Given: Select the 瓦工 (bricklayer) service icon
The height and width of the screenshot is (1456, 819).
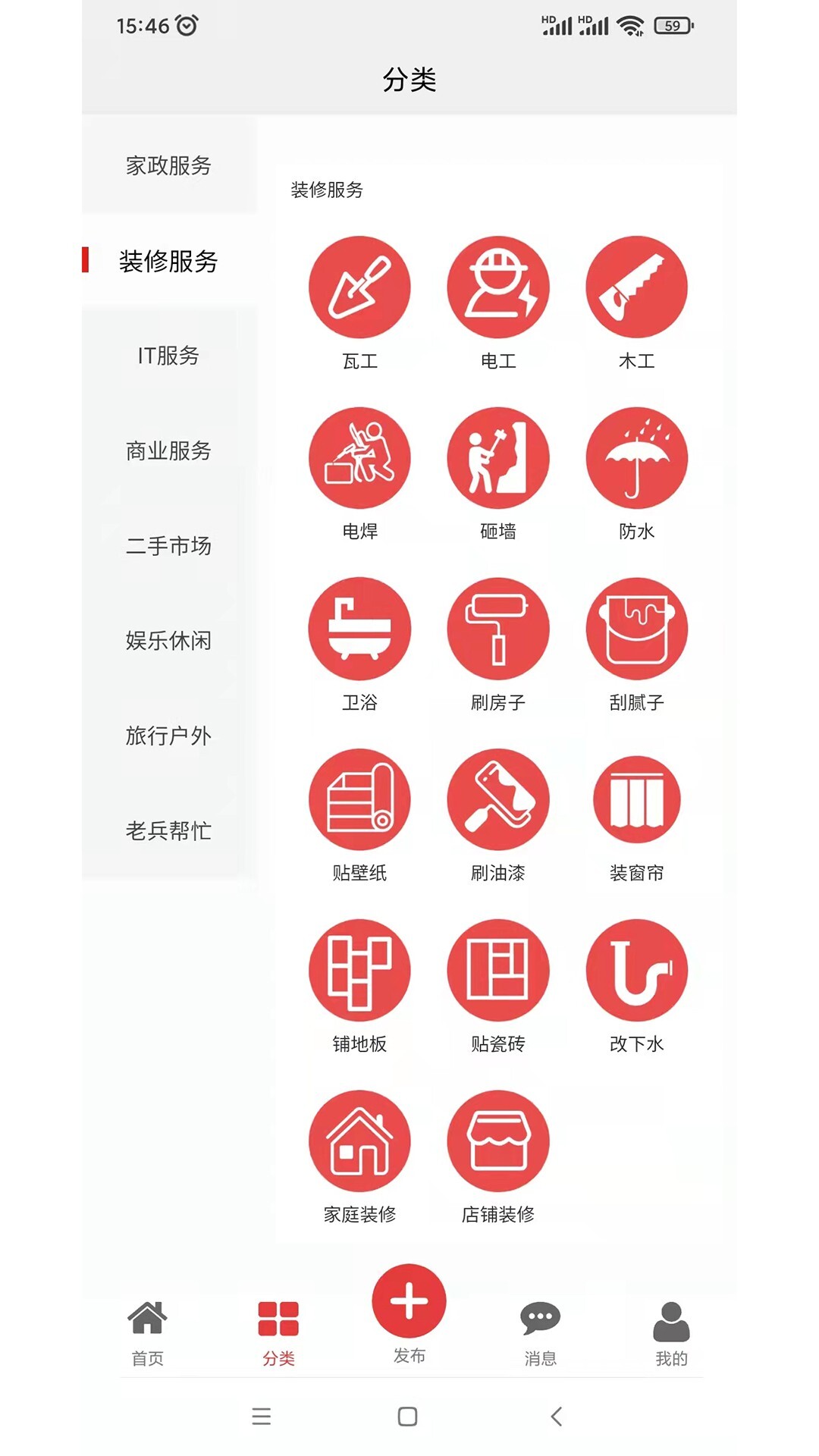Looking at the screenshot, I should (359, 287).
